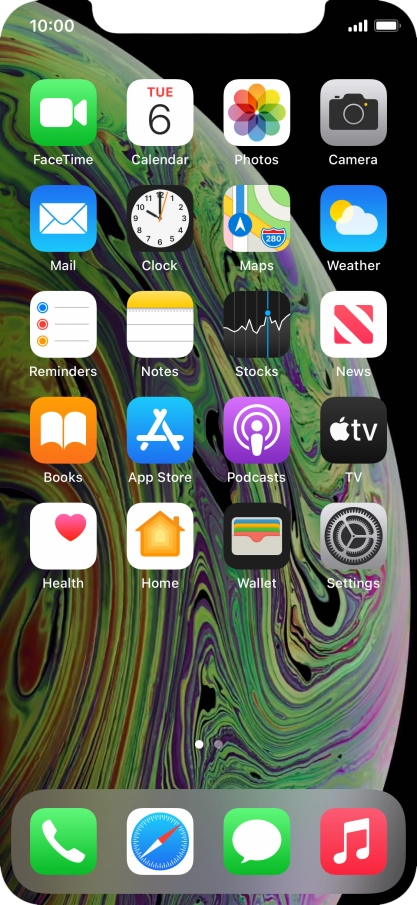The height and width of the screenshot is (905, 417).
Task: Launch the Notes app
Action: click(x=160, y=324)
